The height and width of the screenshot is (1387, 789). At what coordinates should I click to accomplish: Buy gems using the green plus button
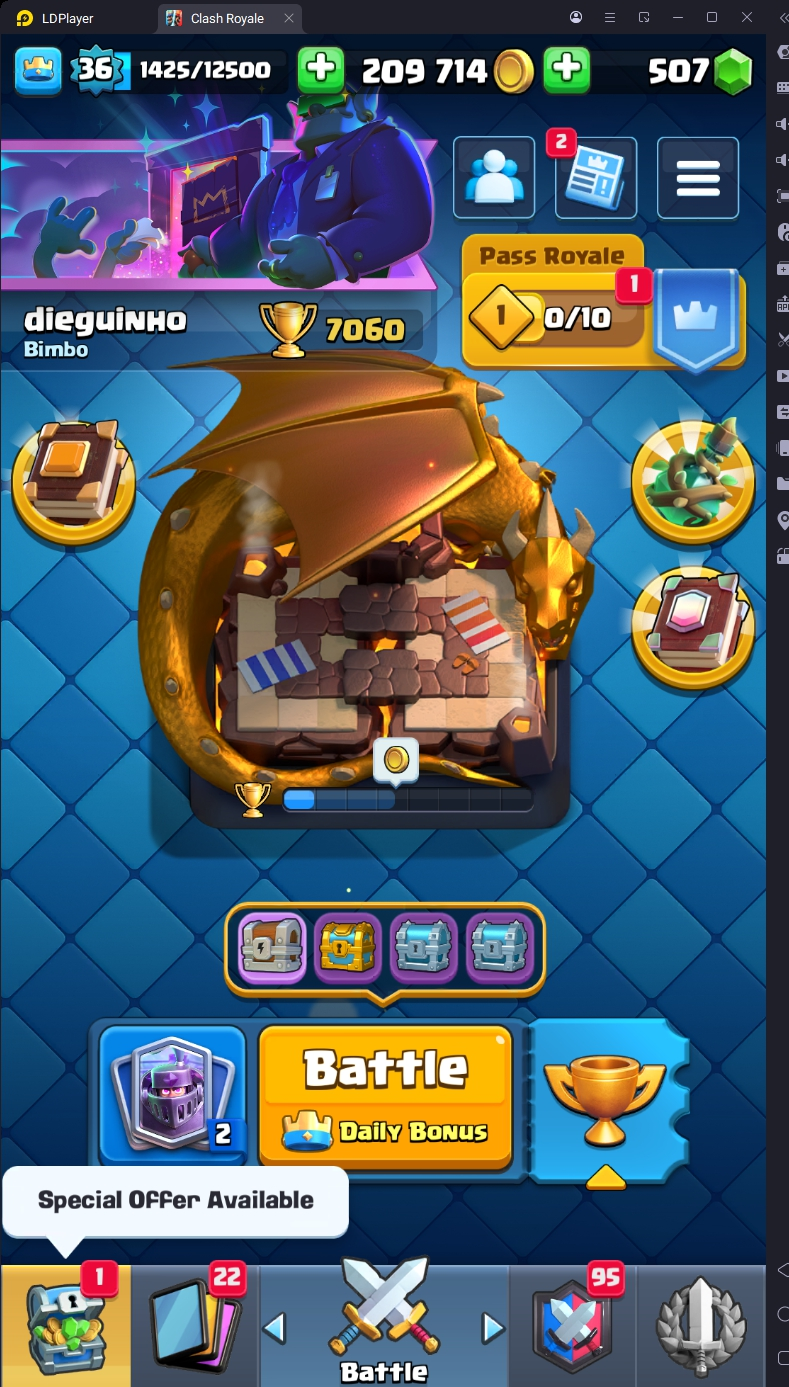pos(566,69)
